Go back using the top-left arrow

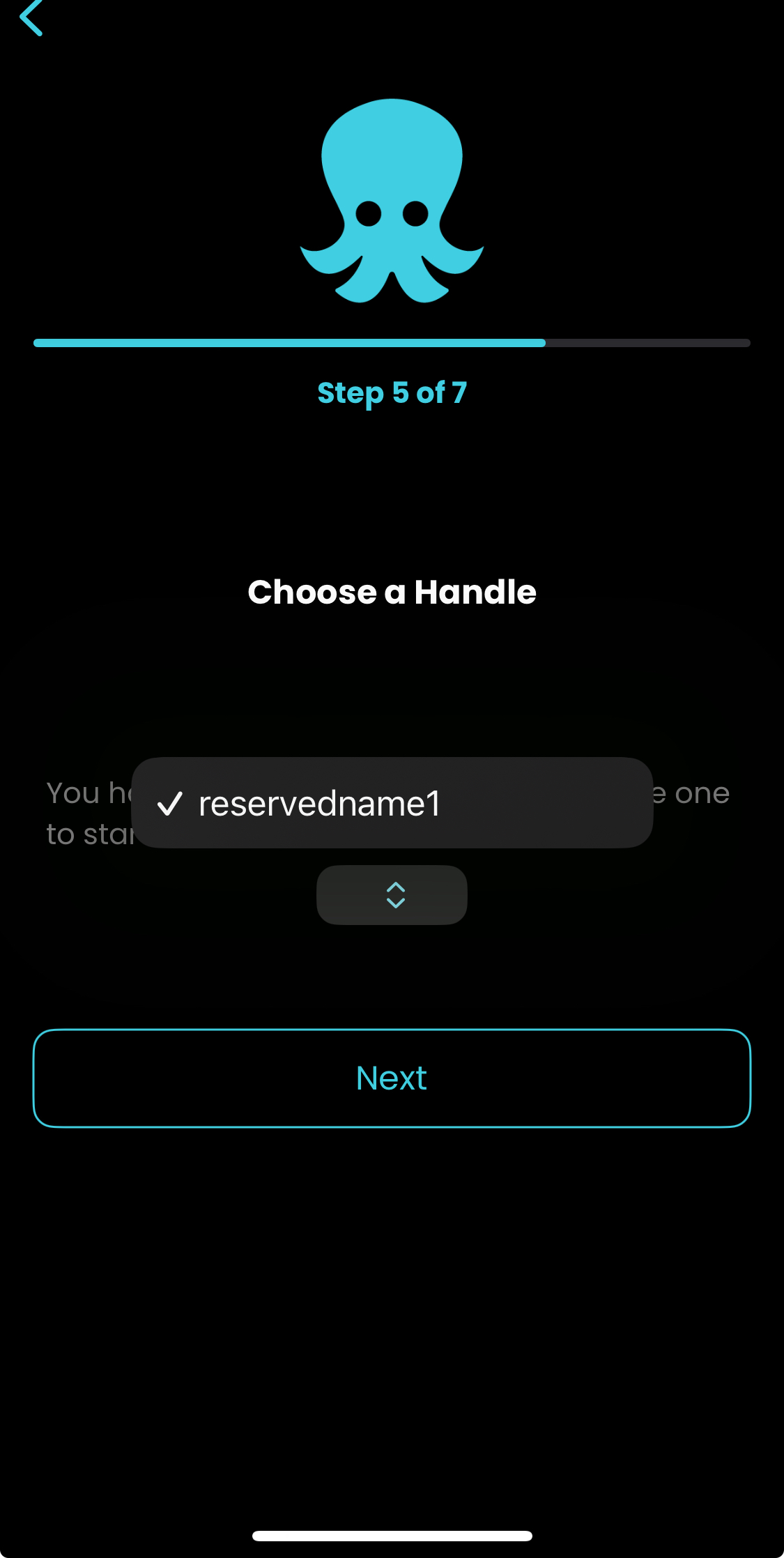(31, 17)
